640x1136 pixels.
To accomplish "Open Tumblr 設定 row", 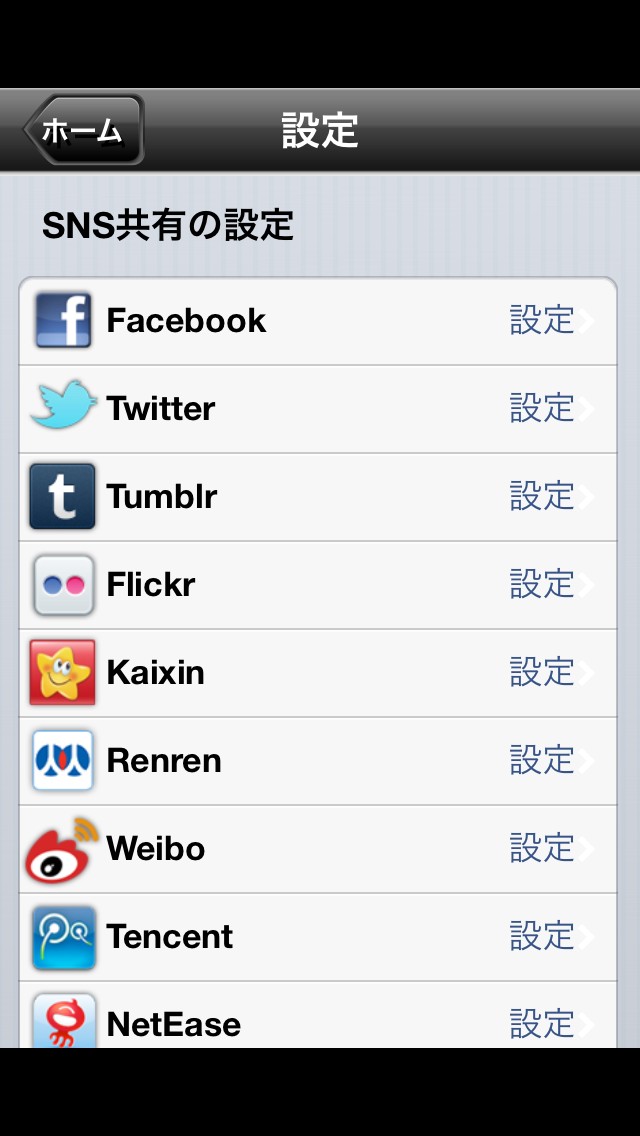I will (318, 497).
